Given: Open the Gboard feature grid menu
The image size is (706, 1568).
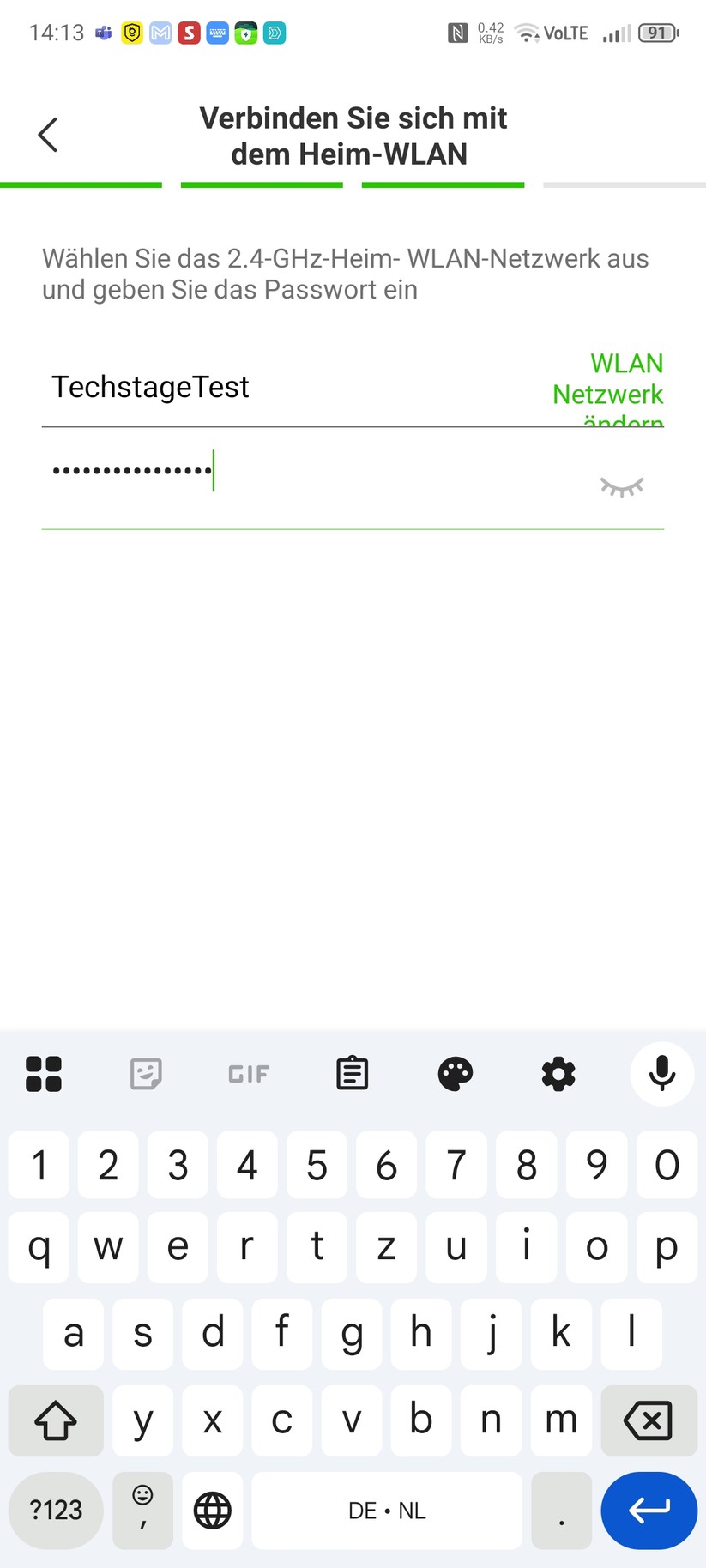Looking at the screenshot, I should [x=44, y=1073].
